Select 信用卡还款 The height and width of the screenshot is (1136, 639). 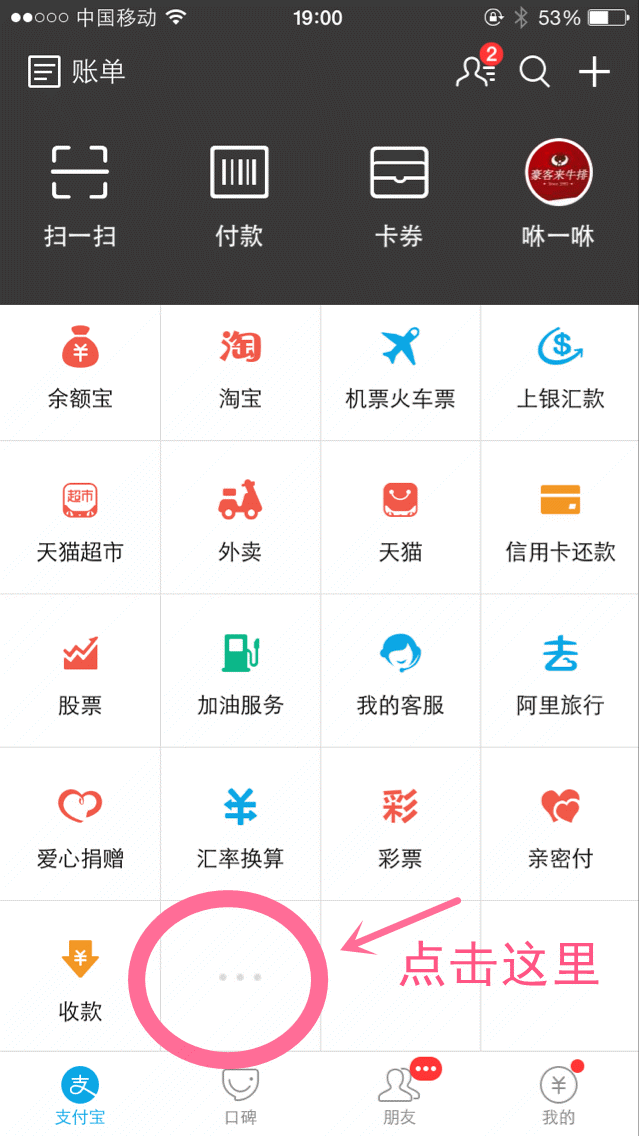click(560, 524)
